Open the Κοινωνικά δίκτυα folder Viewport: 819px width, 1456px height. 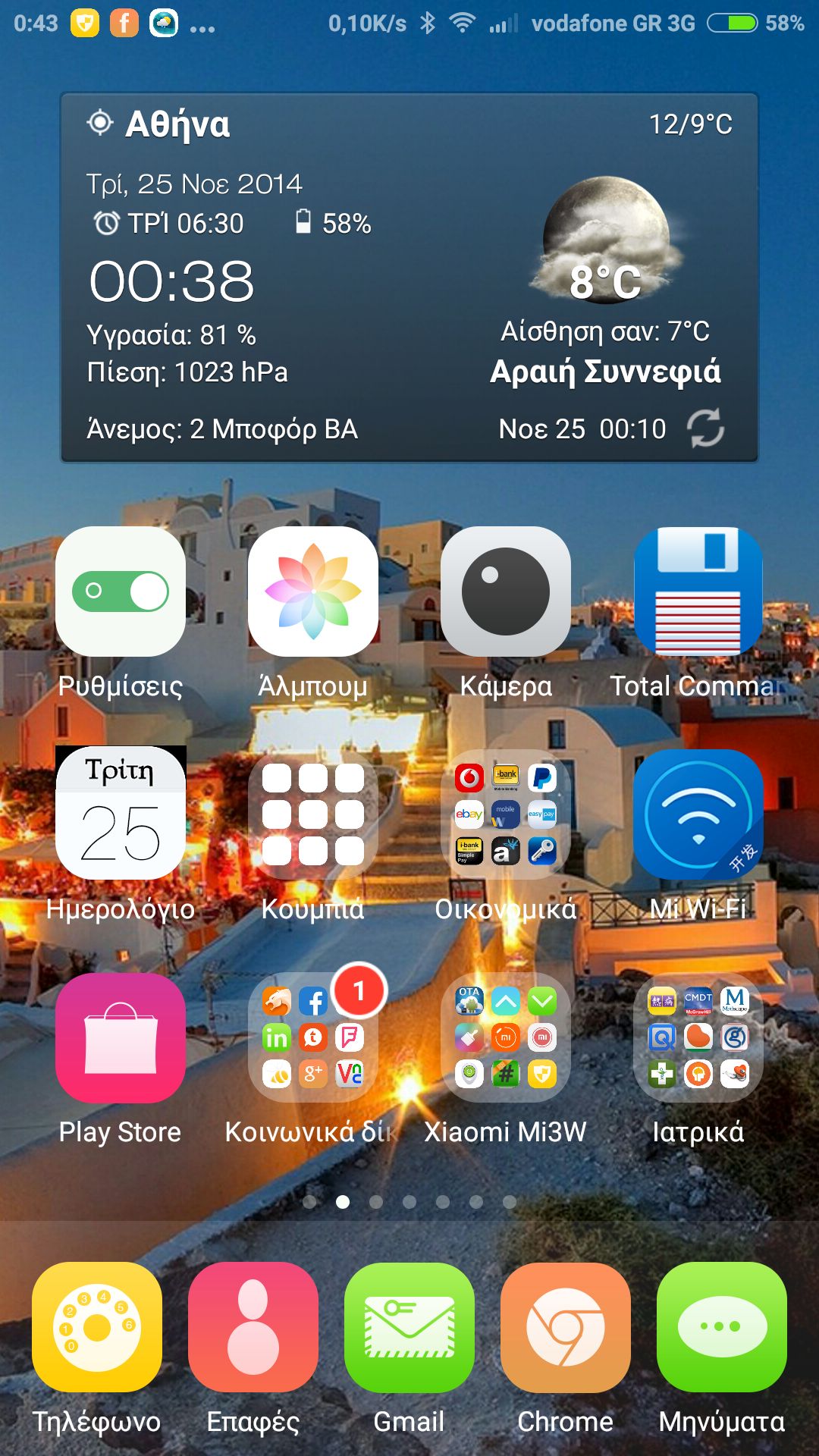pos(313,1037)
